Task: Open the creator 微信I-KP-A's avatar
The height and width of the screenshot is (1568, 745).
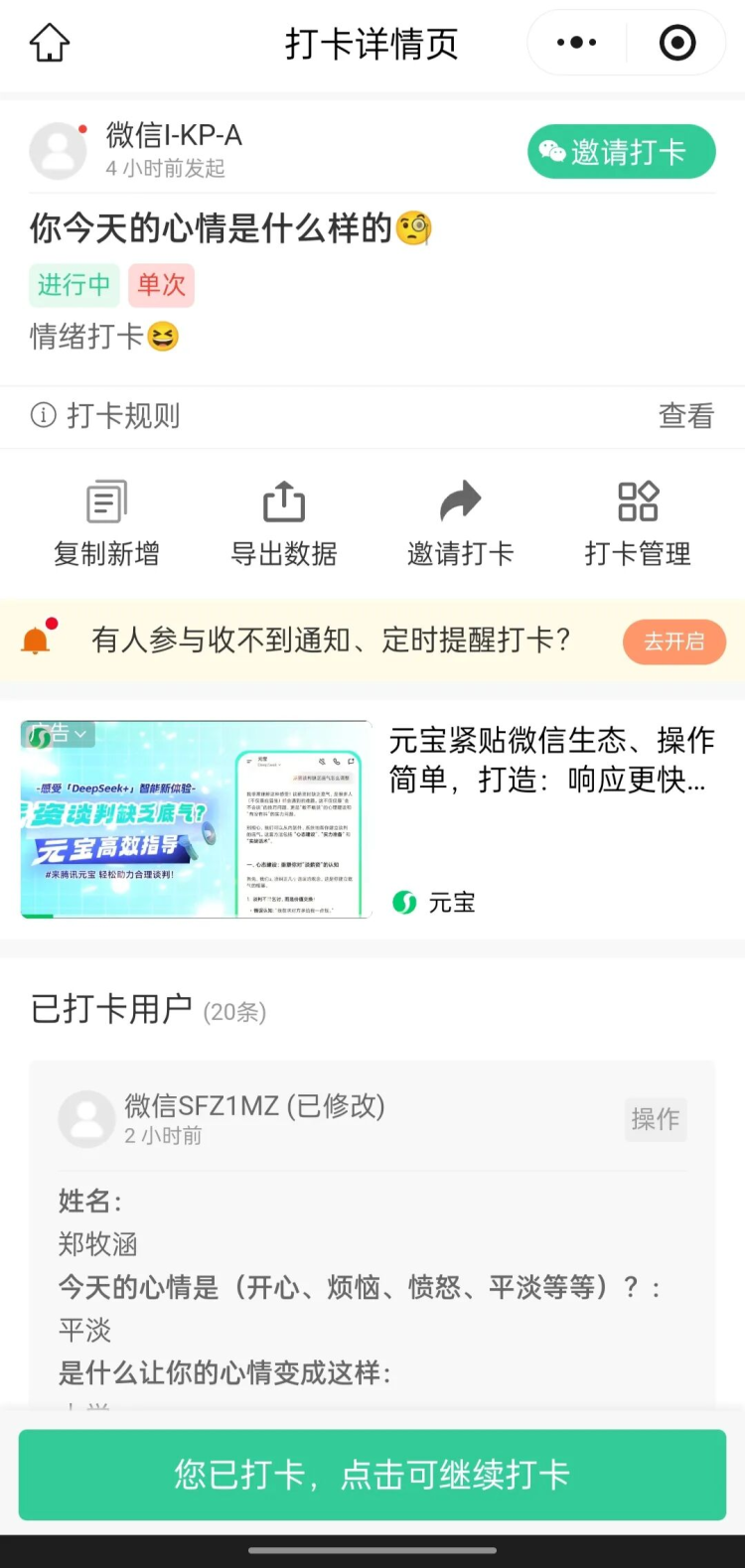Action: (x=59, y=151)
